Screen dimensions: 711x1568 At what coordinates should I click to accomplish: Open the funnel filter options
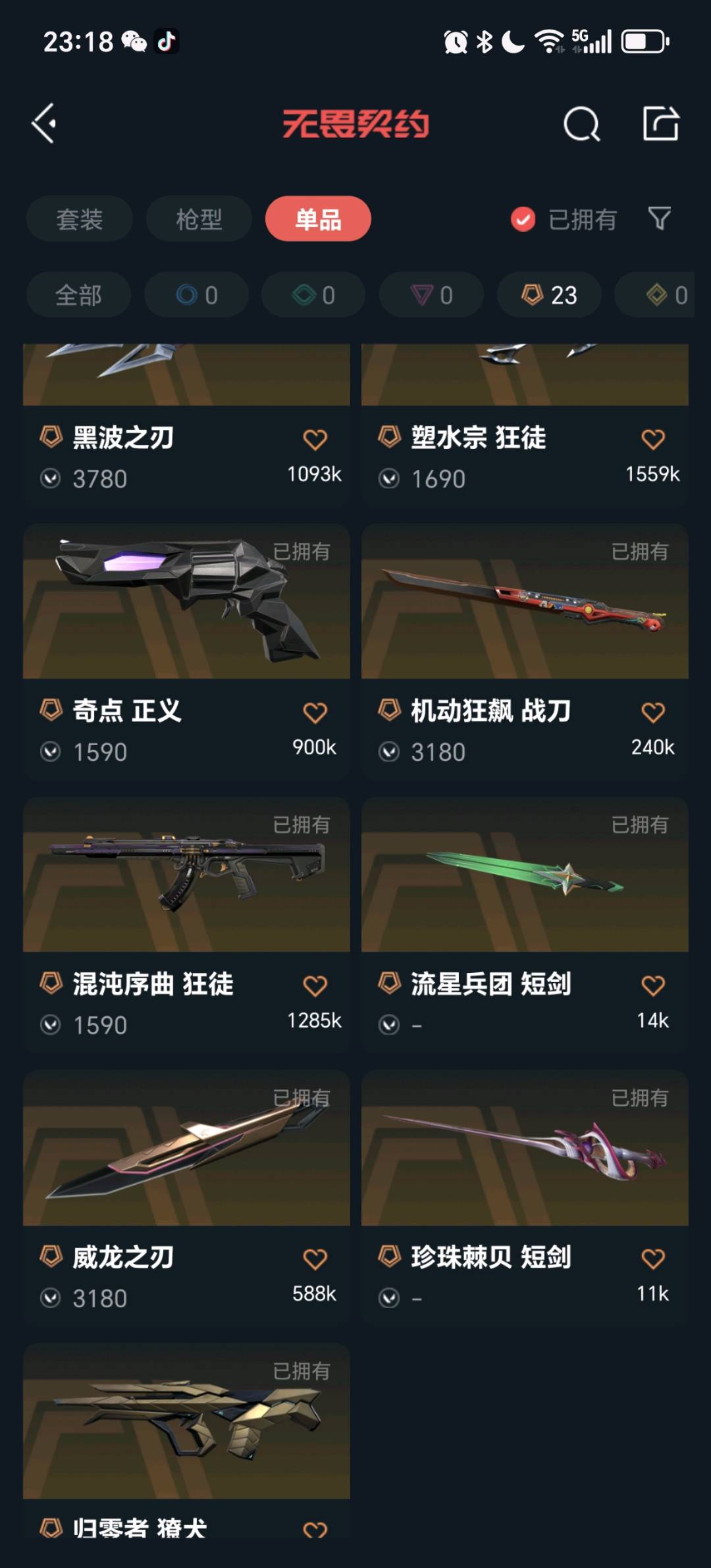point(659,219)
